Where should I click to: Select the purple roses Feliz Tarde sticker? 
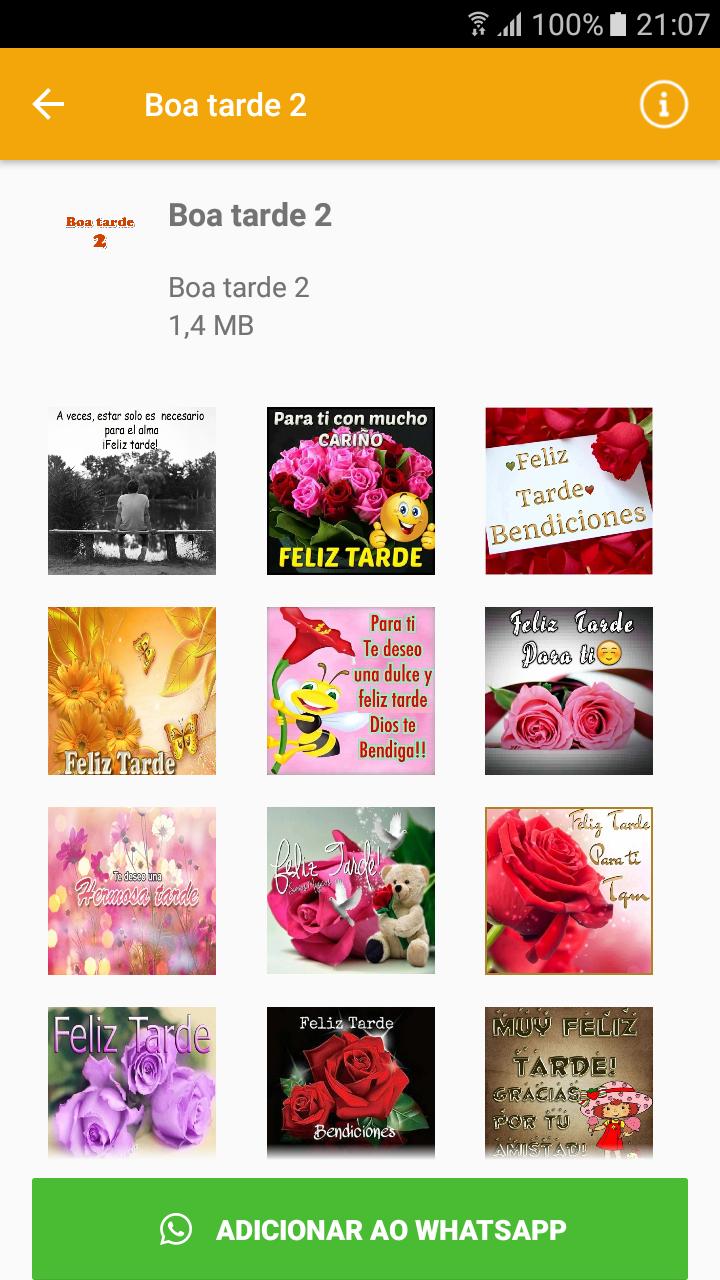pos(132,1083)
